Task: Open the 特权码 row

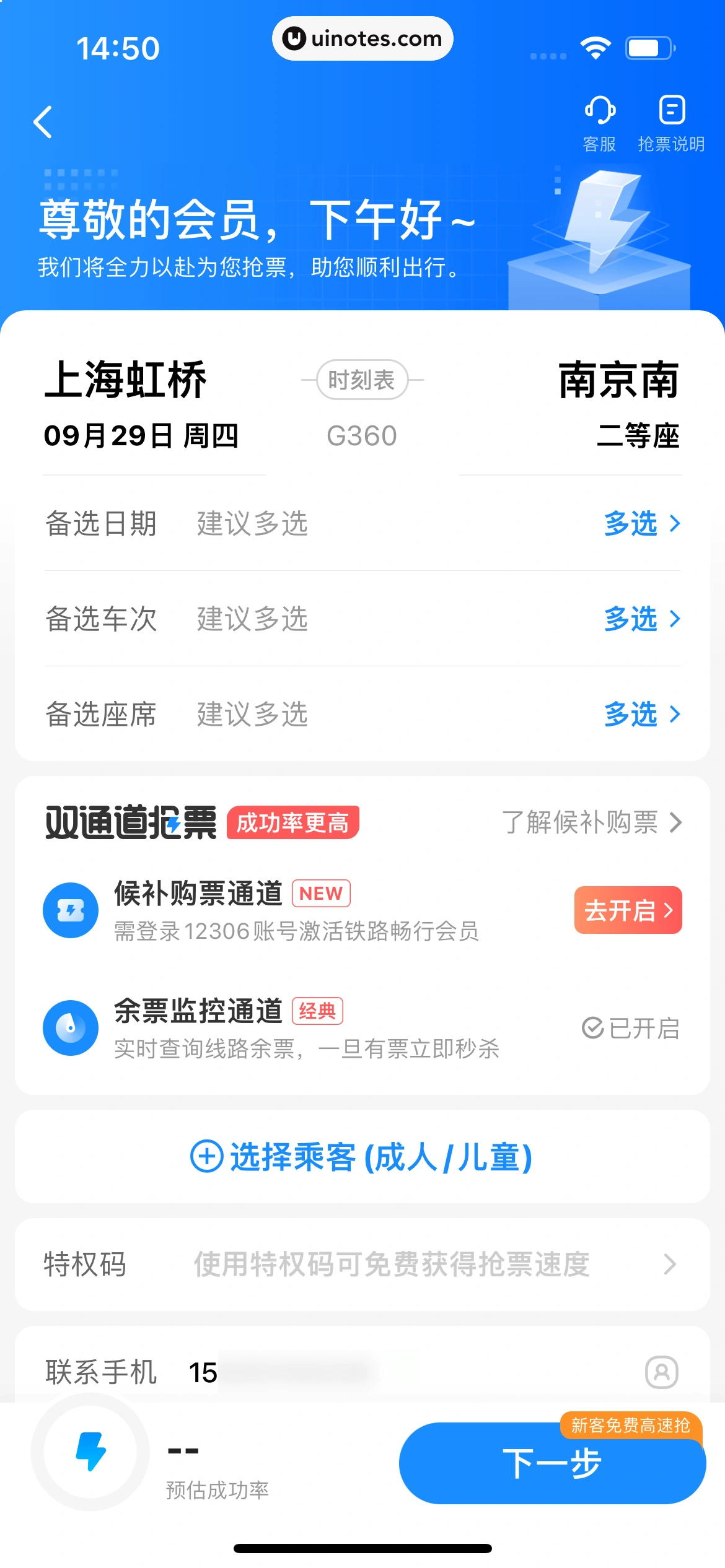Action: coord(362,1265)
